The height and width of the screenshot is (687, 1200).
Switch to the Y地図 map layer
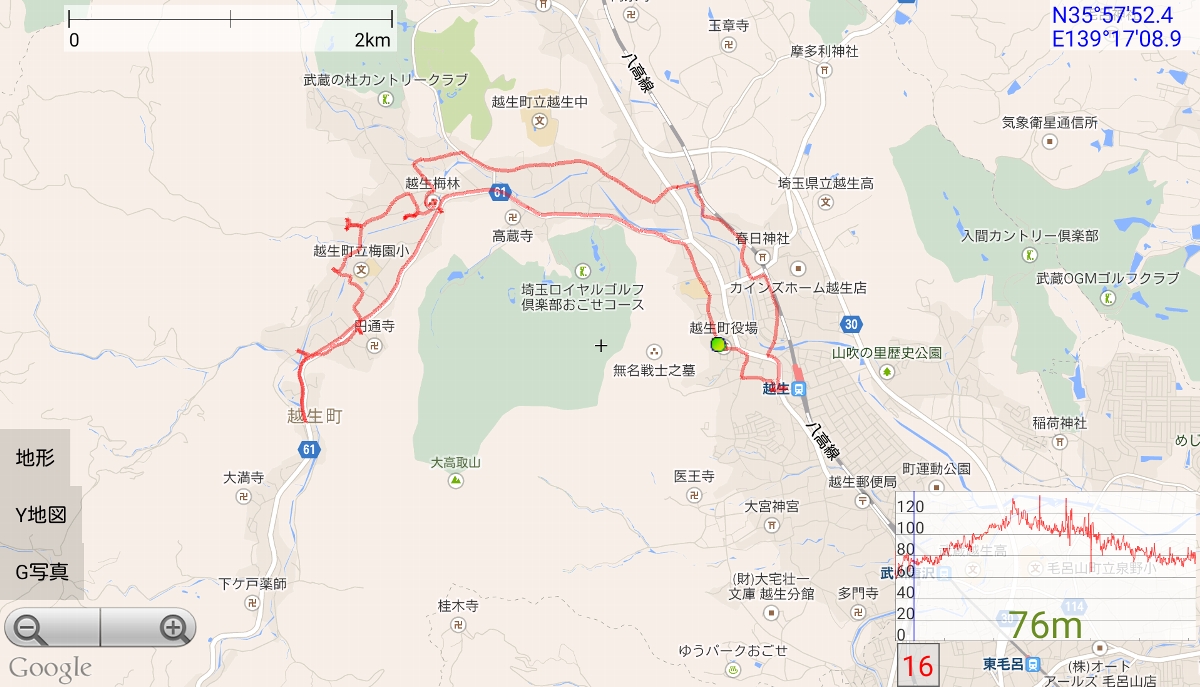(41, 515)
